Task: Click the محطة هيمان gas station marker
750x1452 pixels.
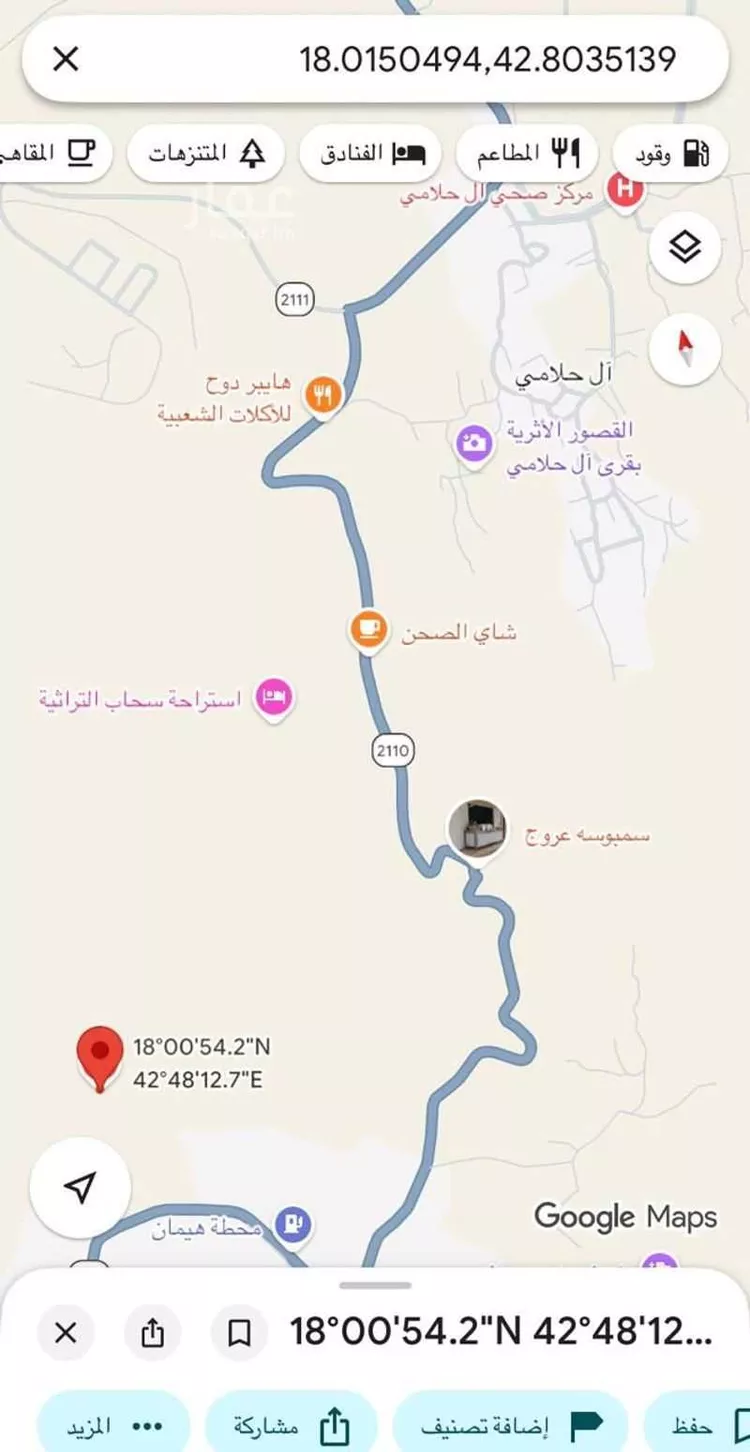Action: 292,1220
